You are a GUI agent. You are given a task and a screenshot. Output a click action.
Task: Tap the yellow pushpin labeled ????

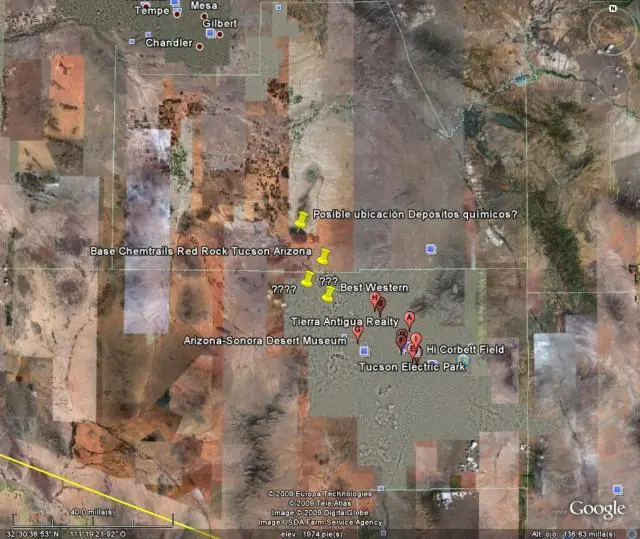pyautogui.click(x=307, y=279)
